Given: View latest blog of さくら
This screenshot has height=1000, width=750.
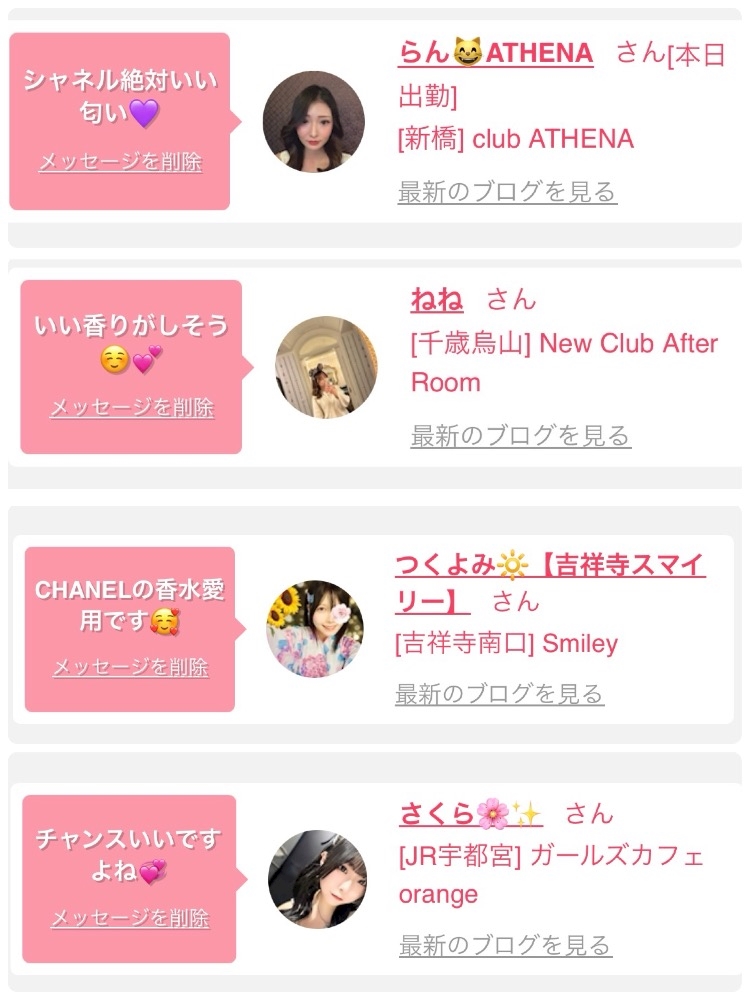Looking at the screenshot, I should click(505, 945).
